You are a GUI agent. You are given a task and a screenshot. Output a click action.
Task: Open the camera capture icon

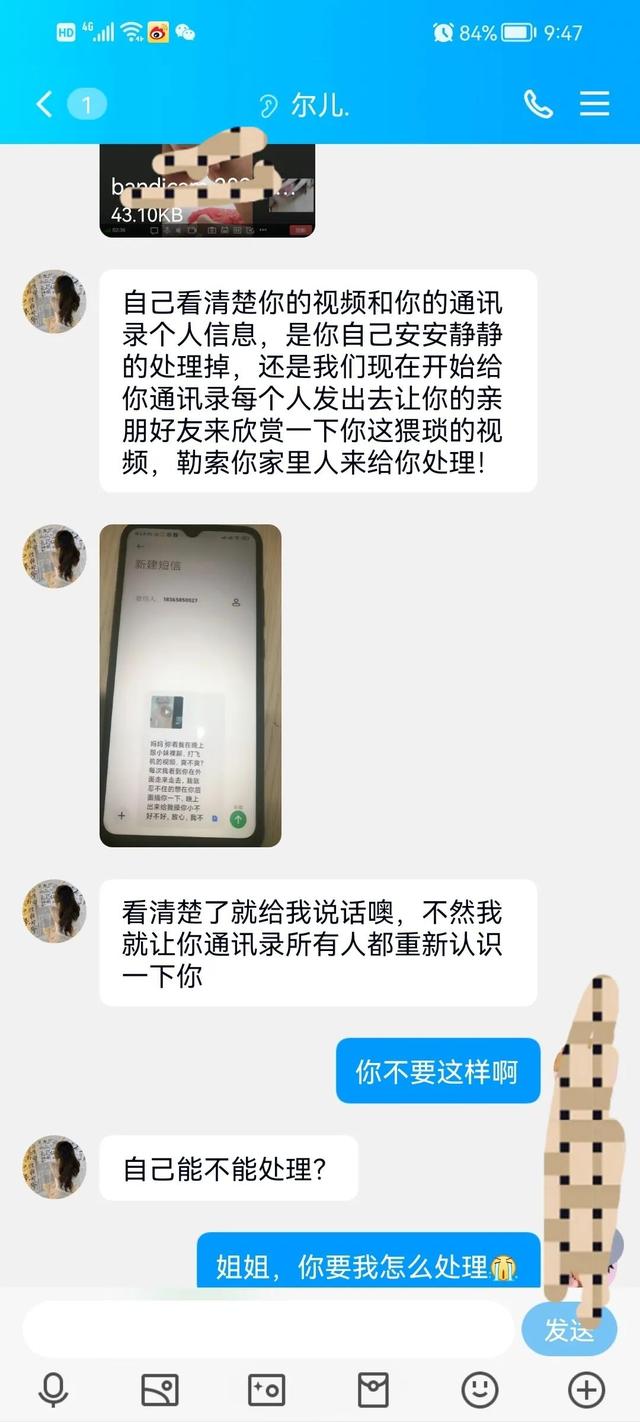tap(266, 1389)
